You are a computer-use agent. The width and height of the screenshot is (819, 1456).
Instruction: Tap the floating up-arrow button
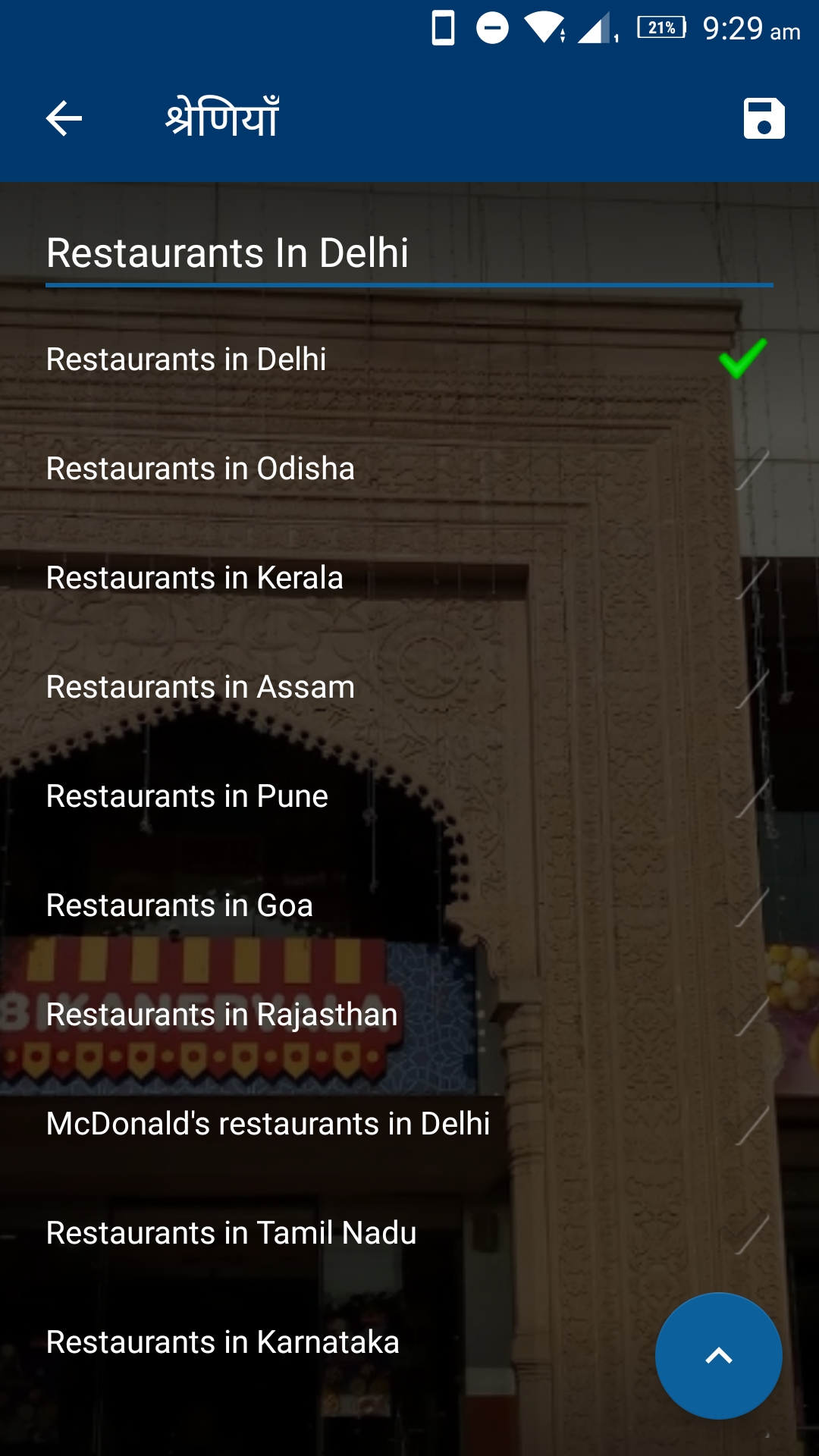point(718,1355)
